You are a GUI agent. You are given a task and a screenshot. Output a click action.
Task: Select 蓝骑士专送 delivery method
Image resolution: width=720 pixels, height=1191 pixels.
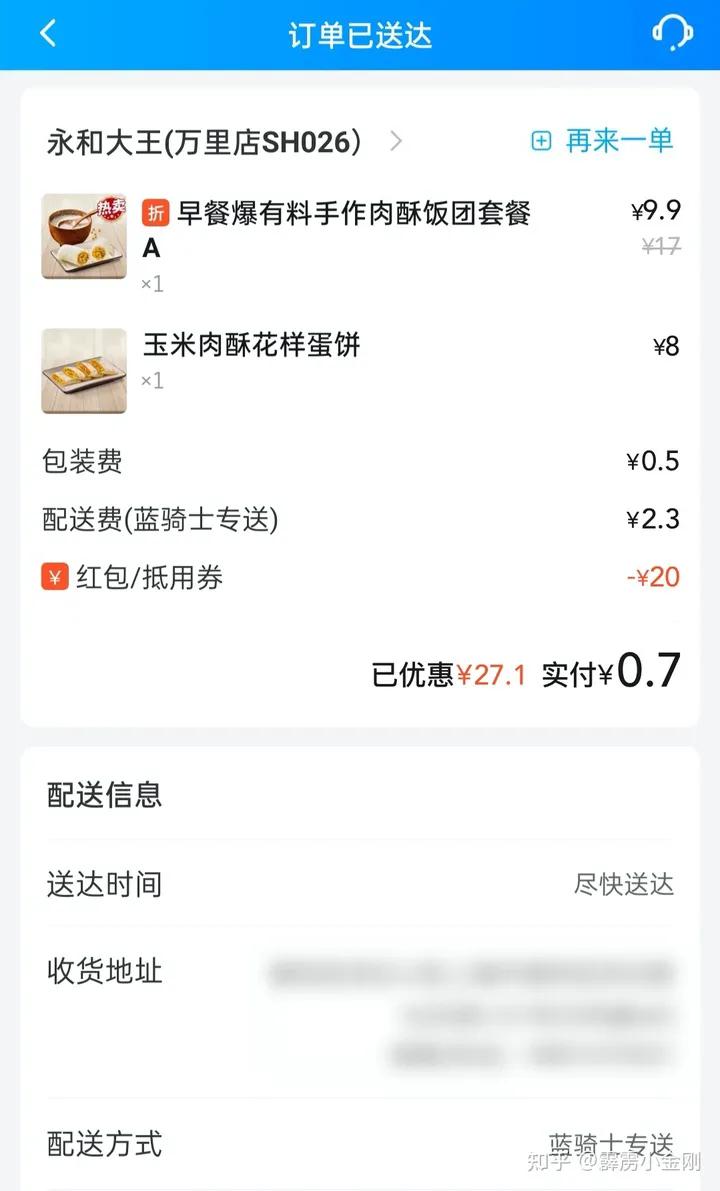(617, 1142)
